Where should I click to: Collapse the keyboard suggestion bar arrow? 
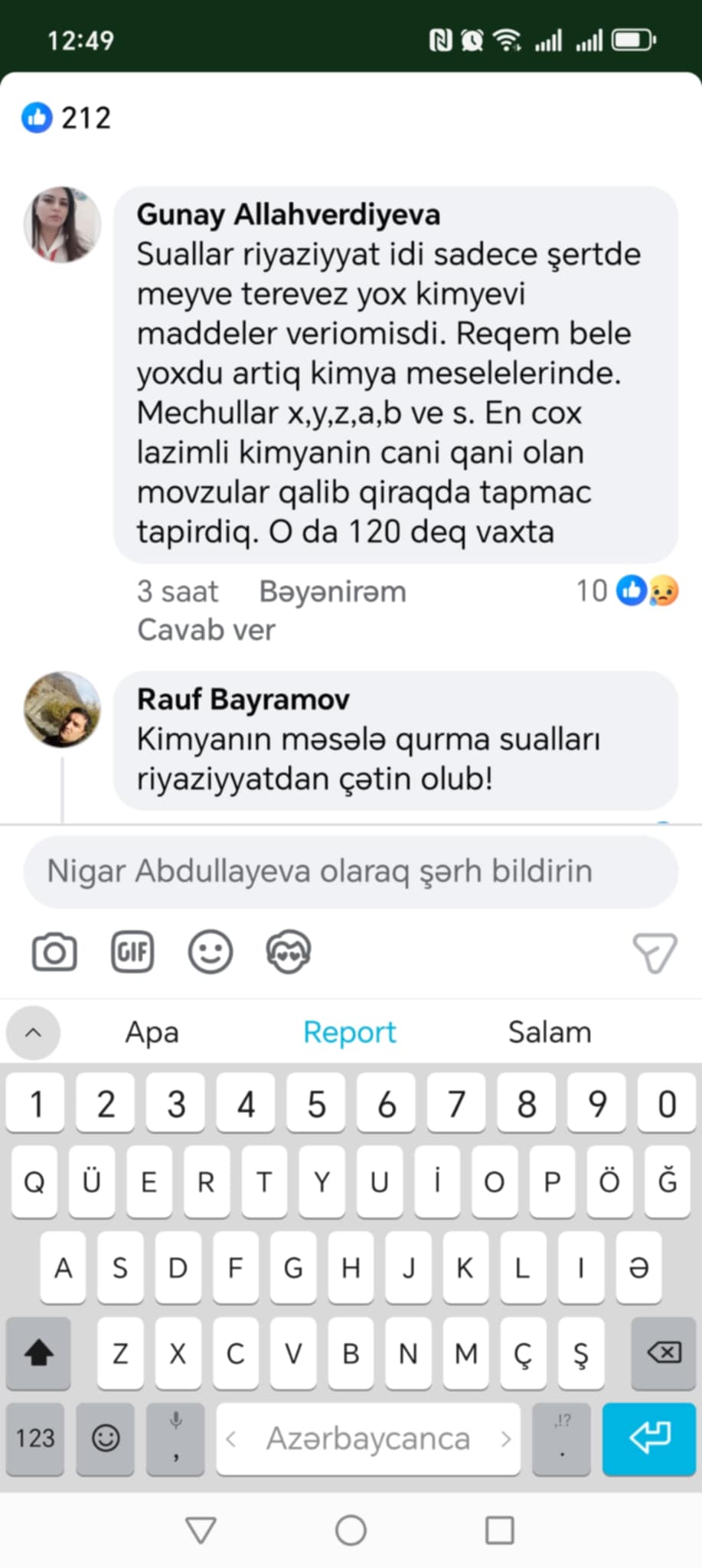pos(33,1033)
